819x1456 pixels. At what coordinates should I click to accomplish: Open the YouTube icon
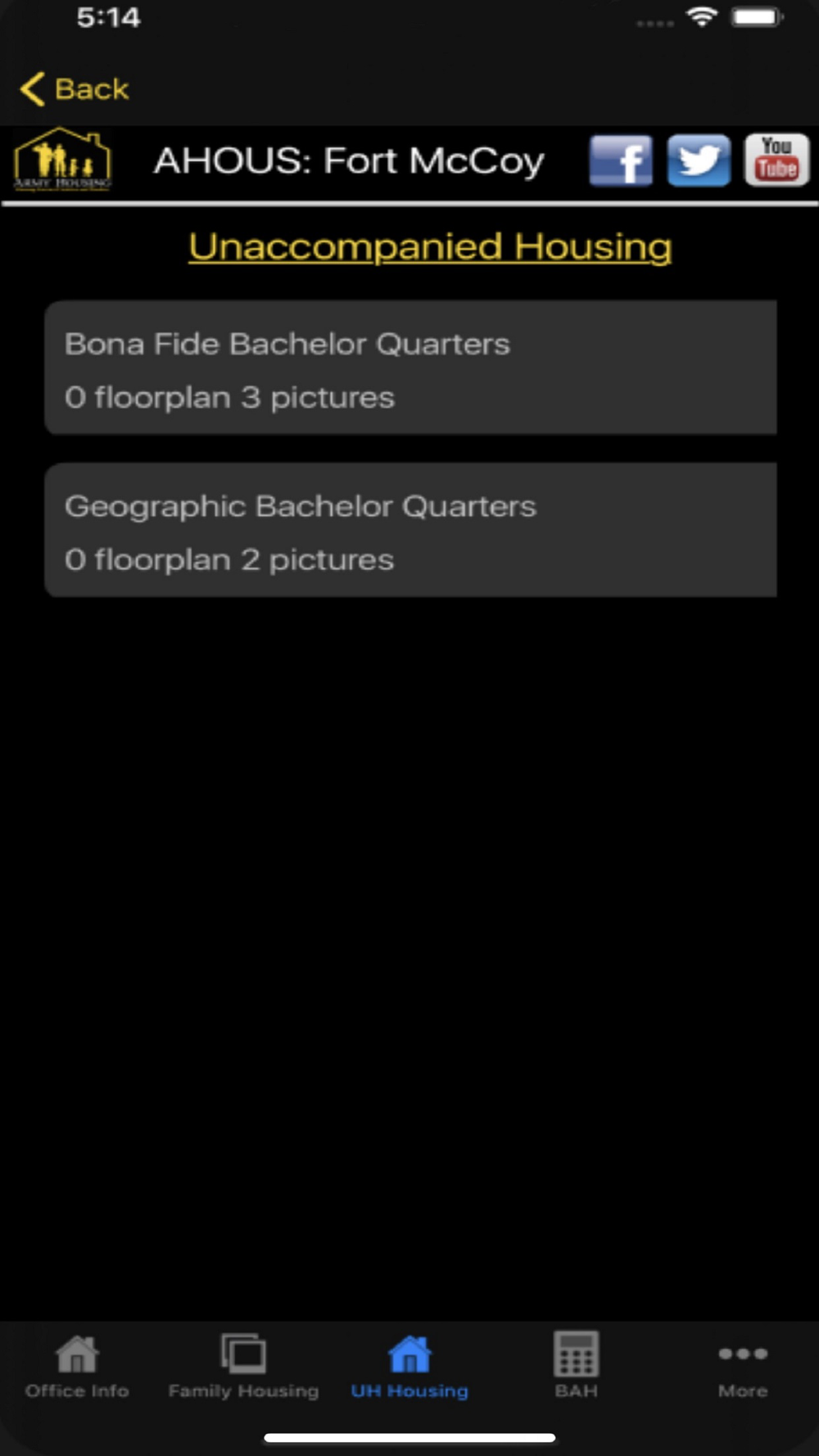[x=776, y=161]
